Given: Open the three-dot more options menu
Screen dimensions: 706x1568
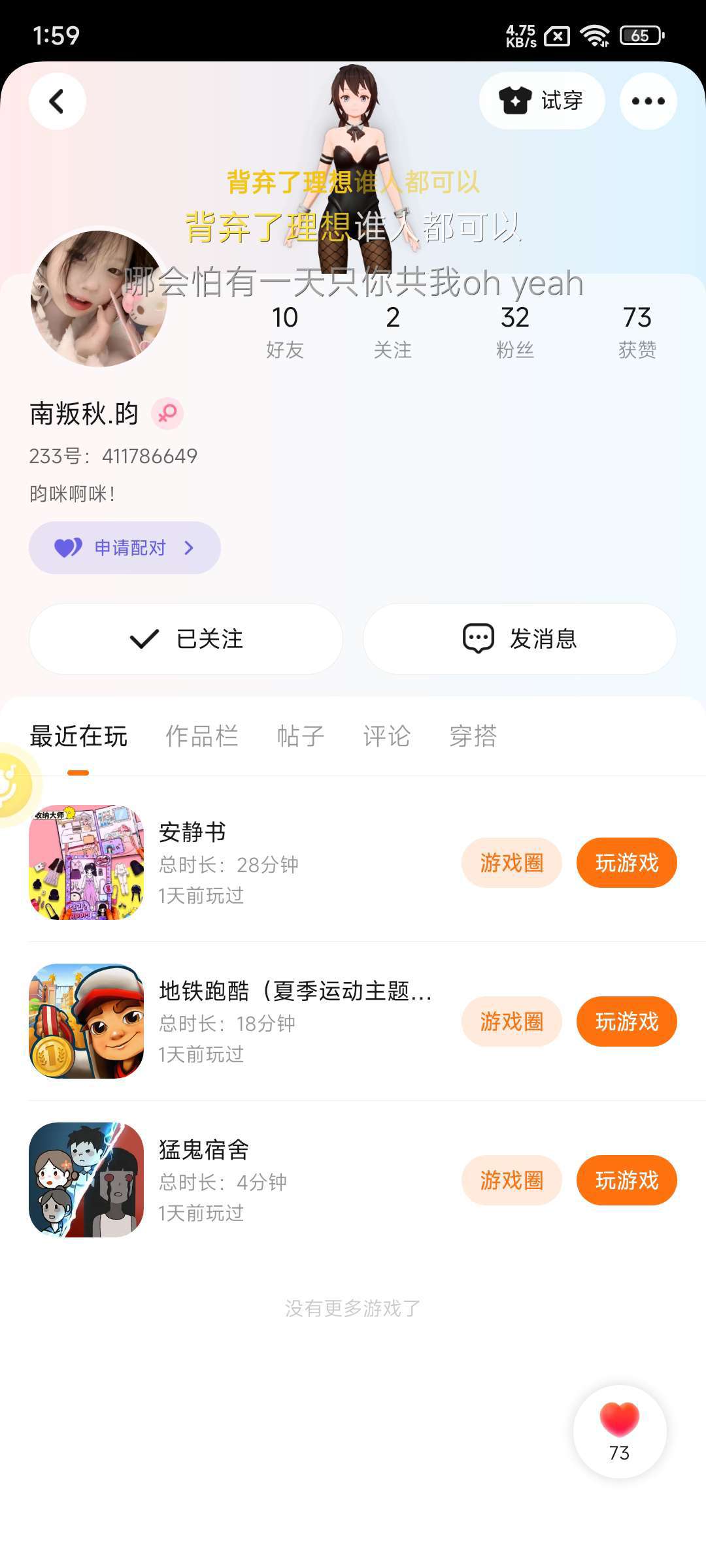Looking at the screenshot, I should pos(648,101).
